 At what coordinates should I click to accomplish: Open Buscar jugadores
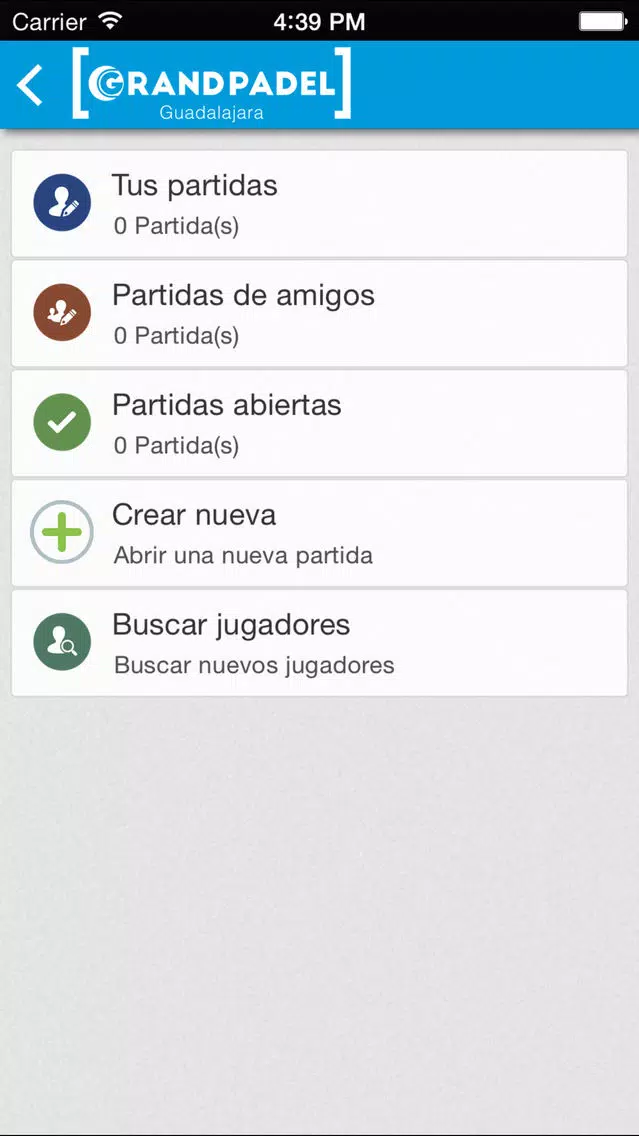pos(320,643)
